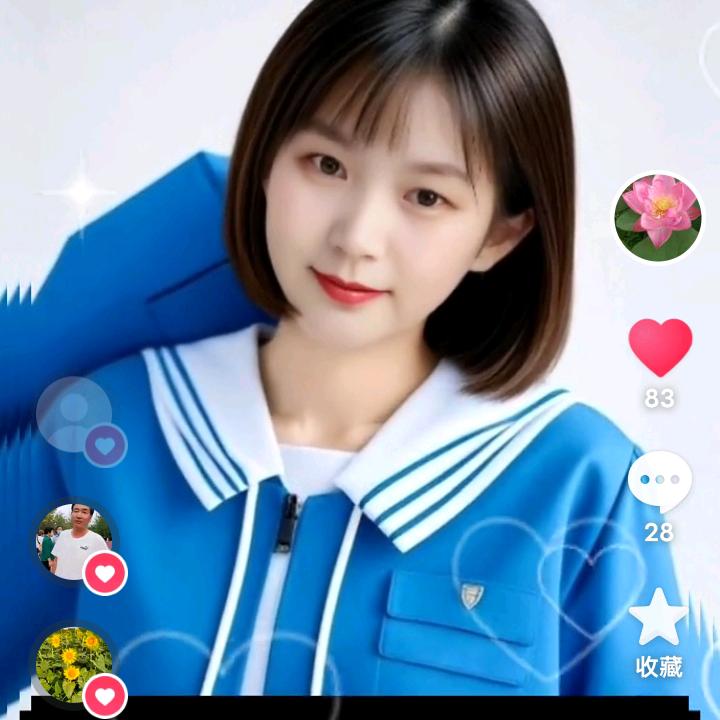Open the sunflower avatar liker profile
The width and height of the screenshot is (720, 720).
[x=74, y=664]
